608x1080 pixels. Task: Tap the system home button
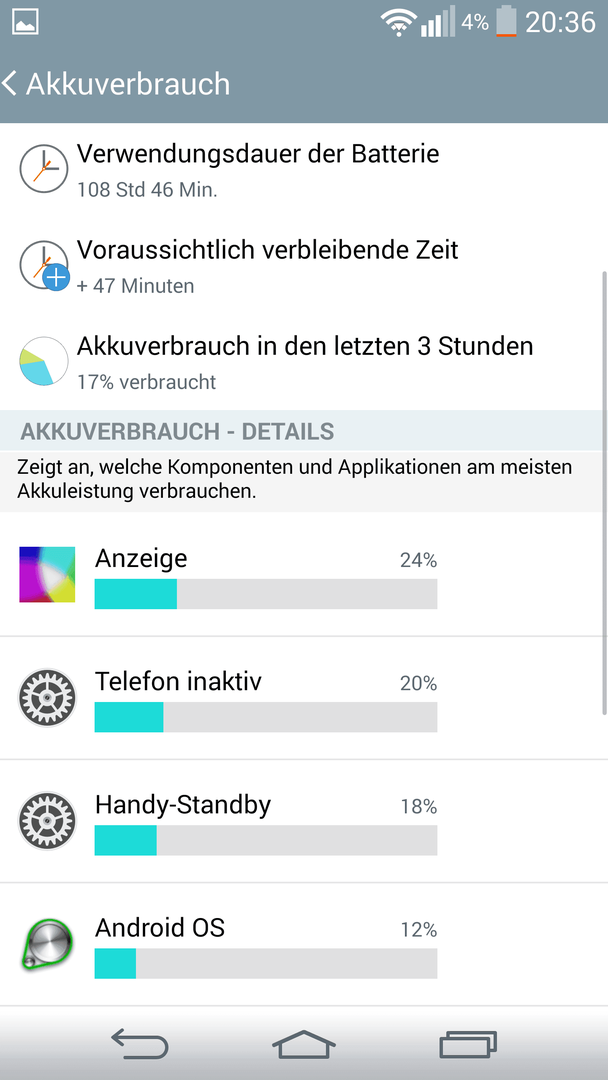(x=304, y=1043)
